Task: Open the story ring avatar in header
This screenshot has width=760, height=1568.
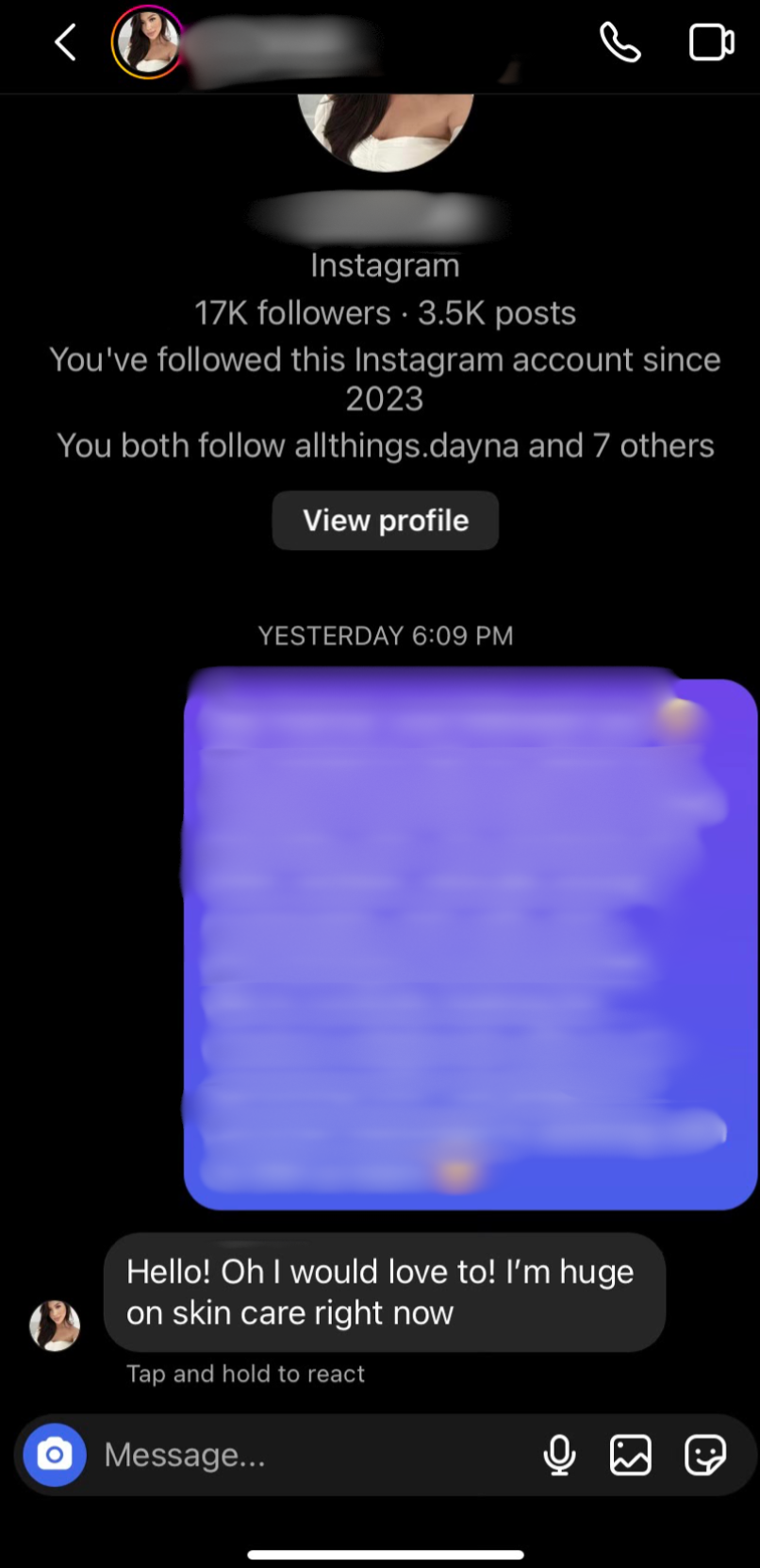Action: pos(147,42)
